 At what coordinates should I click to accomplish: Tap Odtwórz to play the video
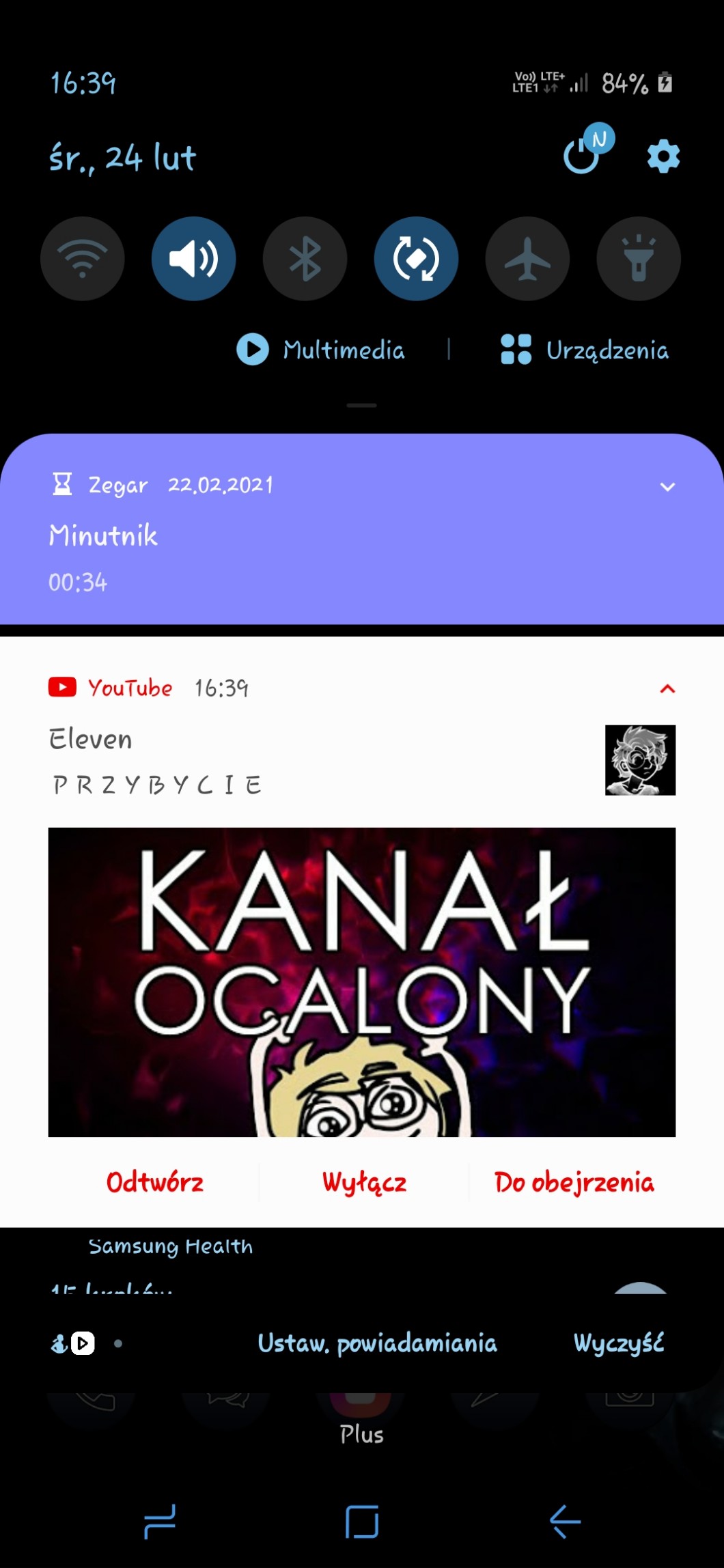tap(155, 1182)
